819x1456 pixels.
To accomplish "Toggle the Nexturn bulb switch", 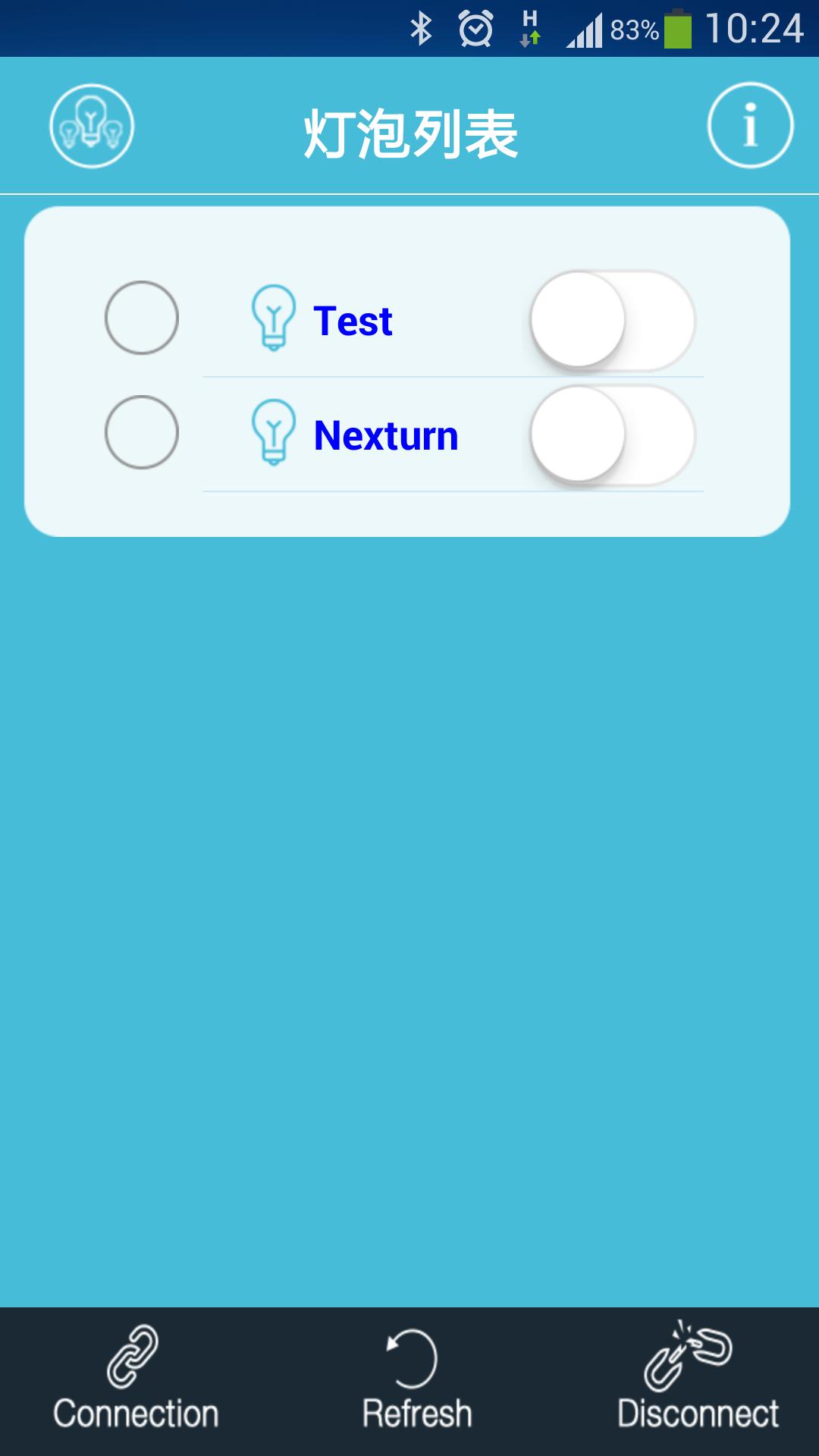I will (612, 435).
